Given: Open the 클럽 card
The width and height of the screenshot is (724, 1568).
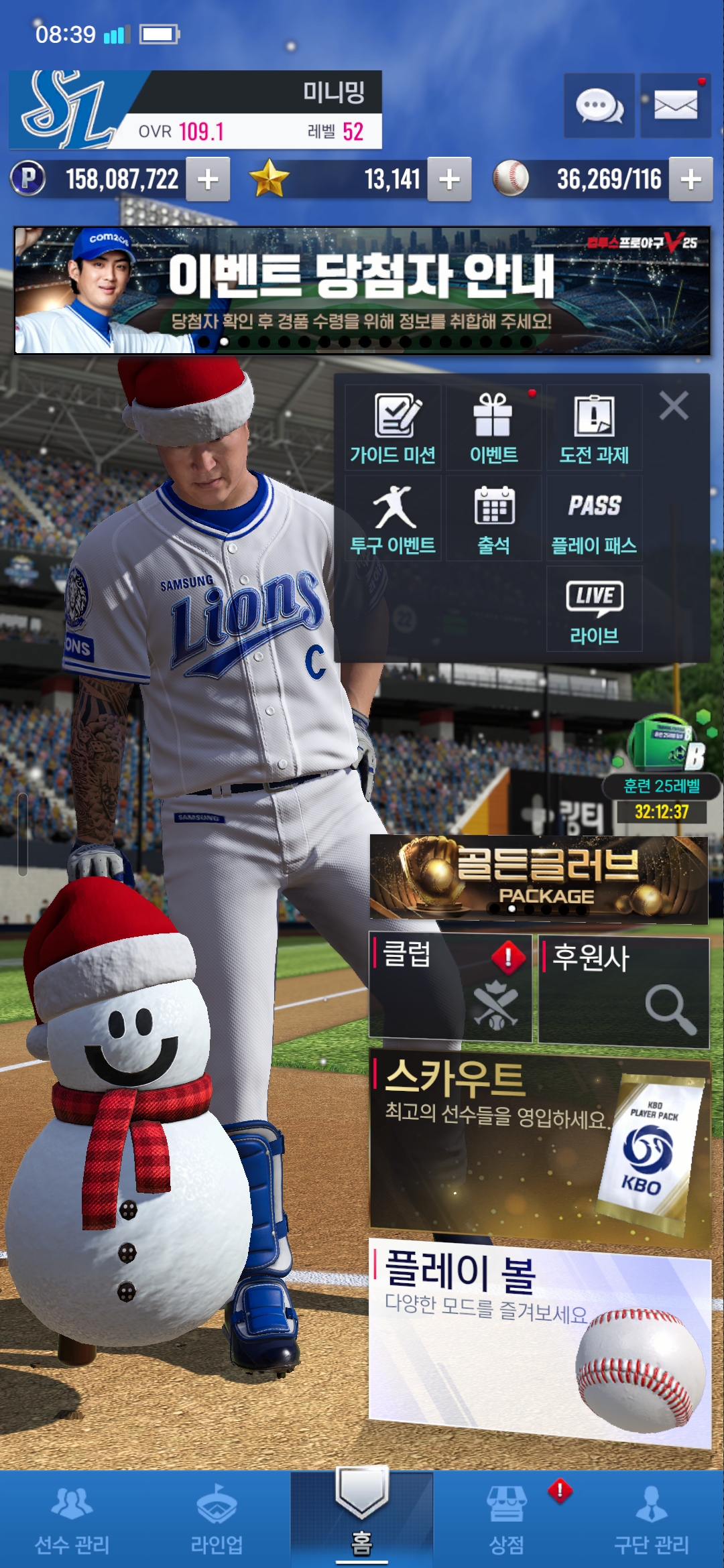Looking at the screenshot, I should (450, 988).
